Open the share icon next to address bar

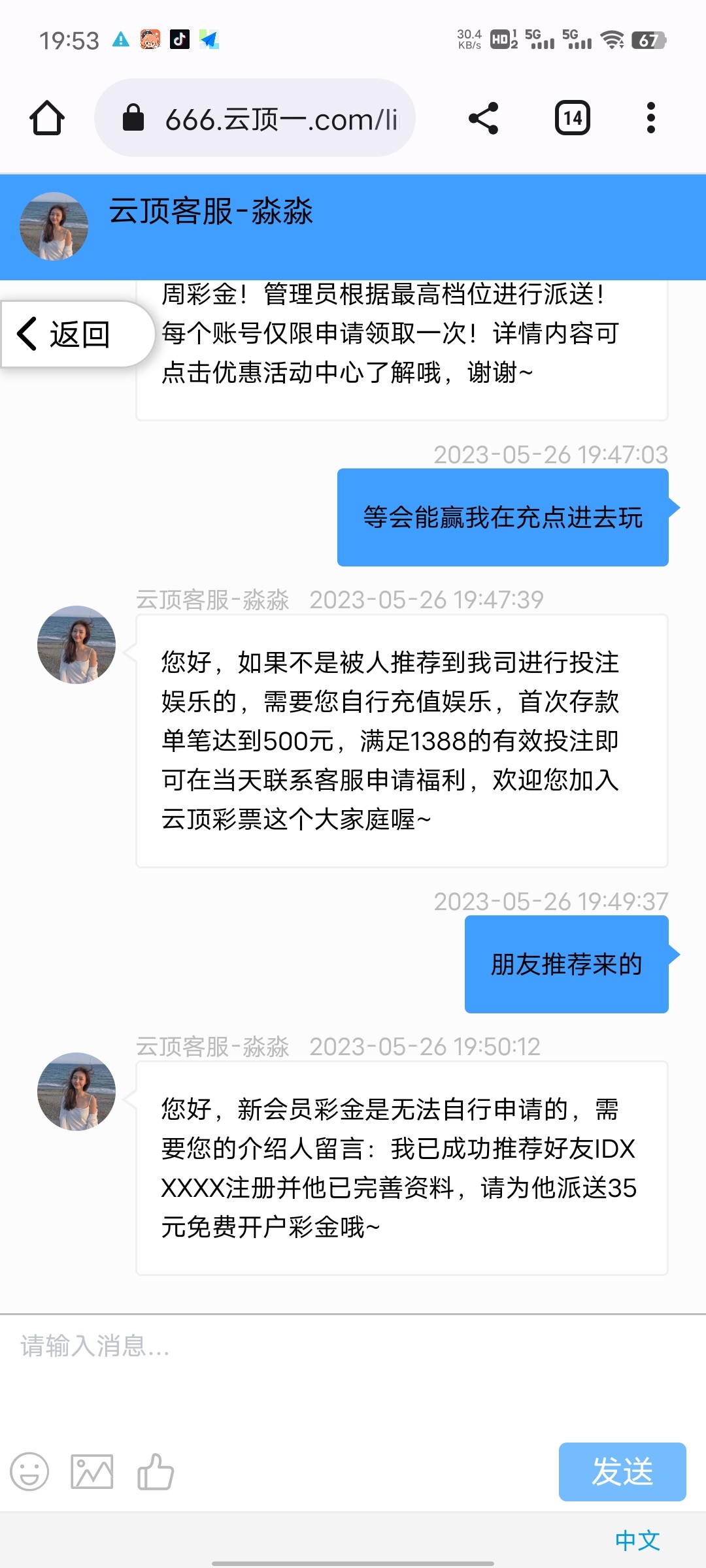click(482, 118)
